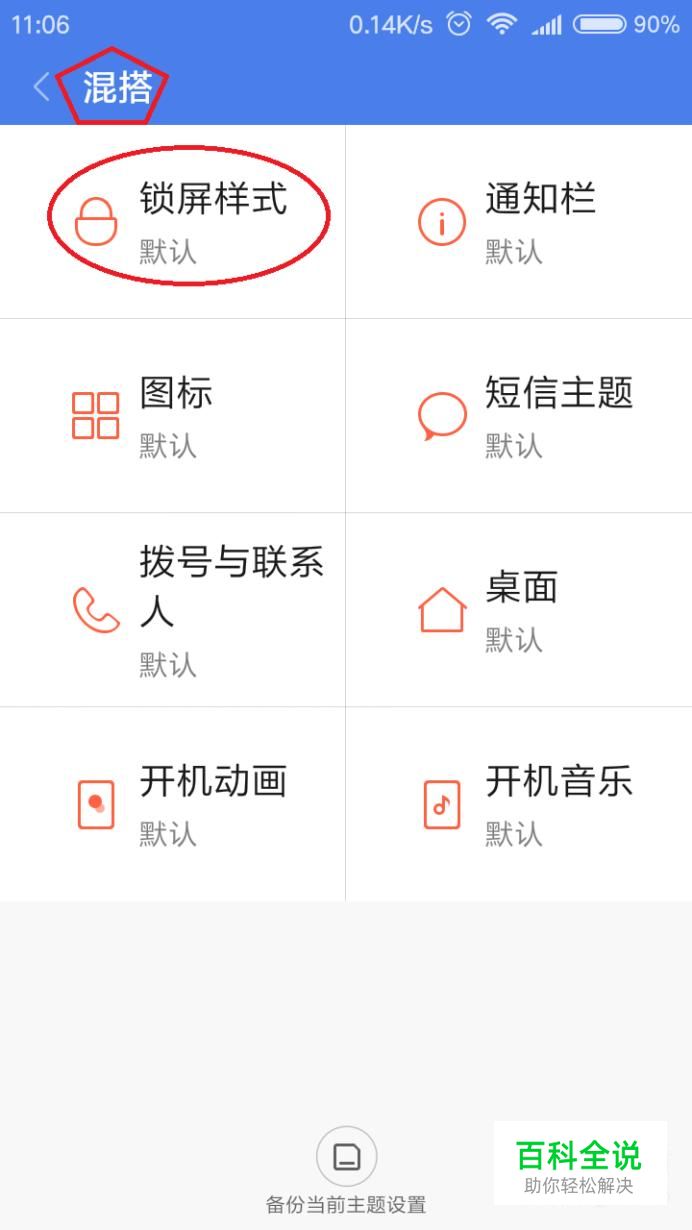Open the 通知栏 notification bar option
692x1230 pixels.
coord(519,221)
